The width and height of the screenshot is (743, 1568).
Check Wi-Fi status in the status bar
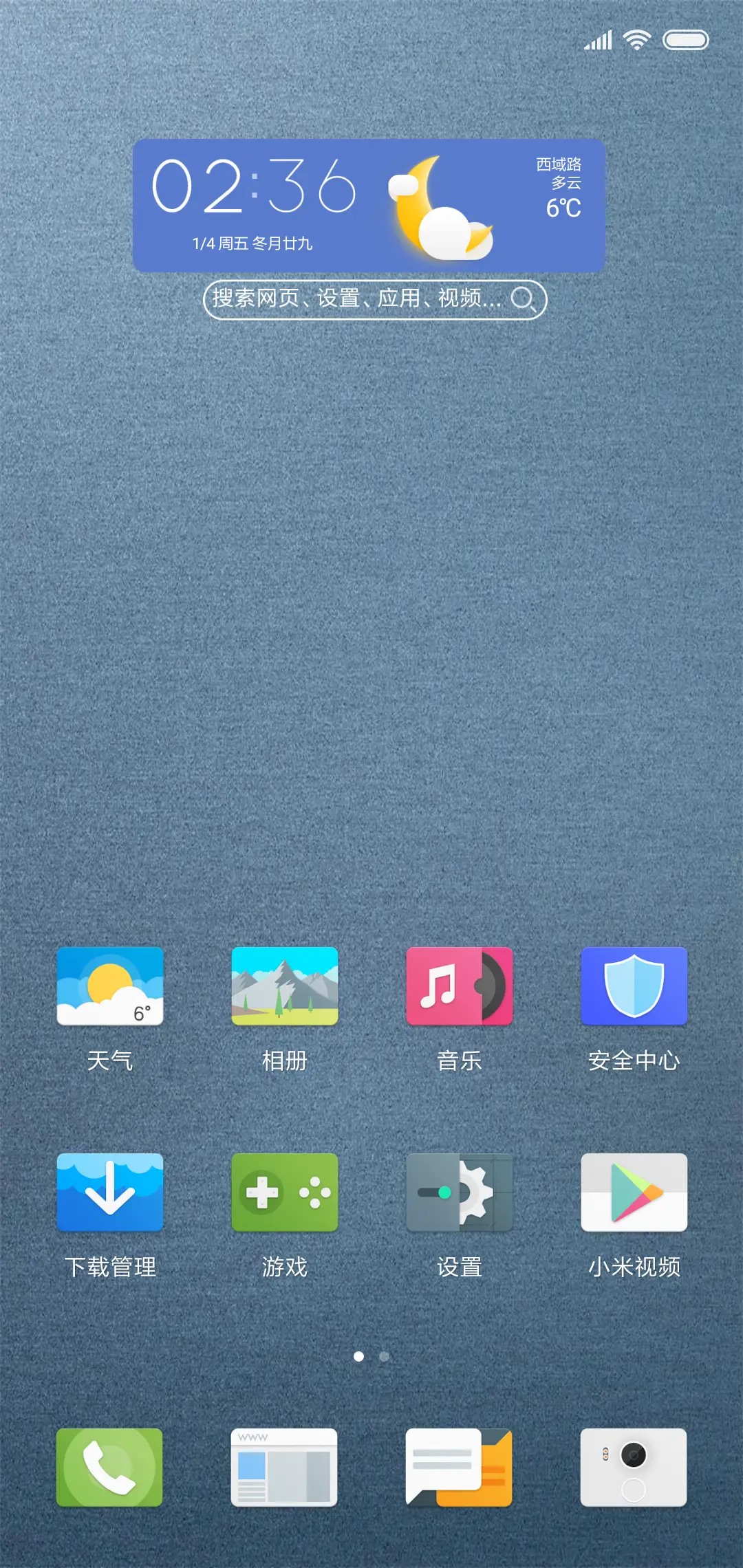point(636,41)
